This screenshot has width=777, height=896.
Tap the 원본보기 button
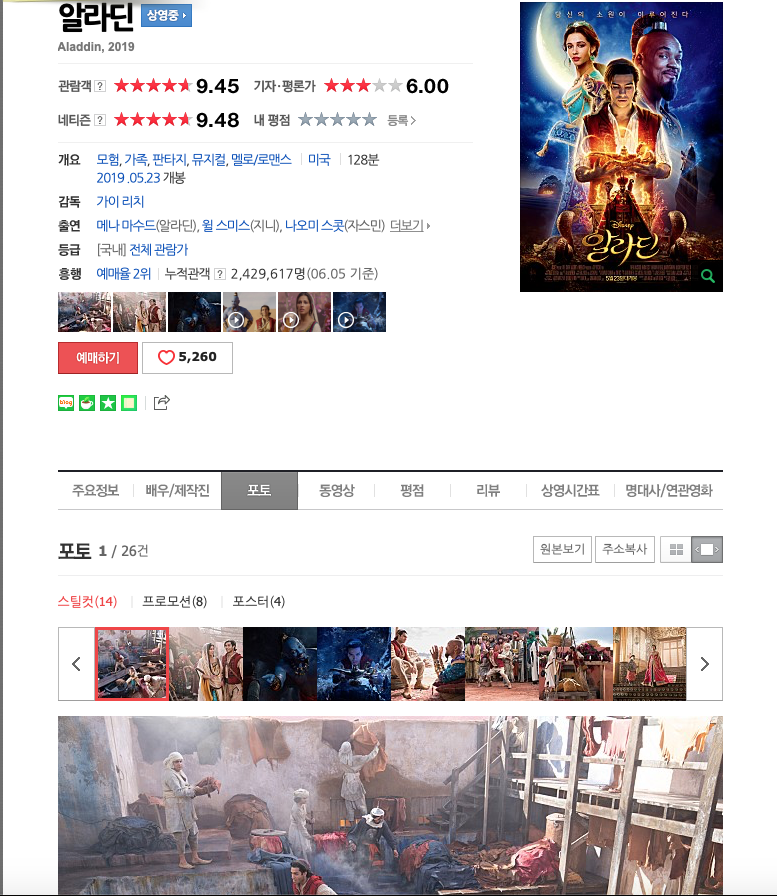click(x=562, y=549)
